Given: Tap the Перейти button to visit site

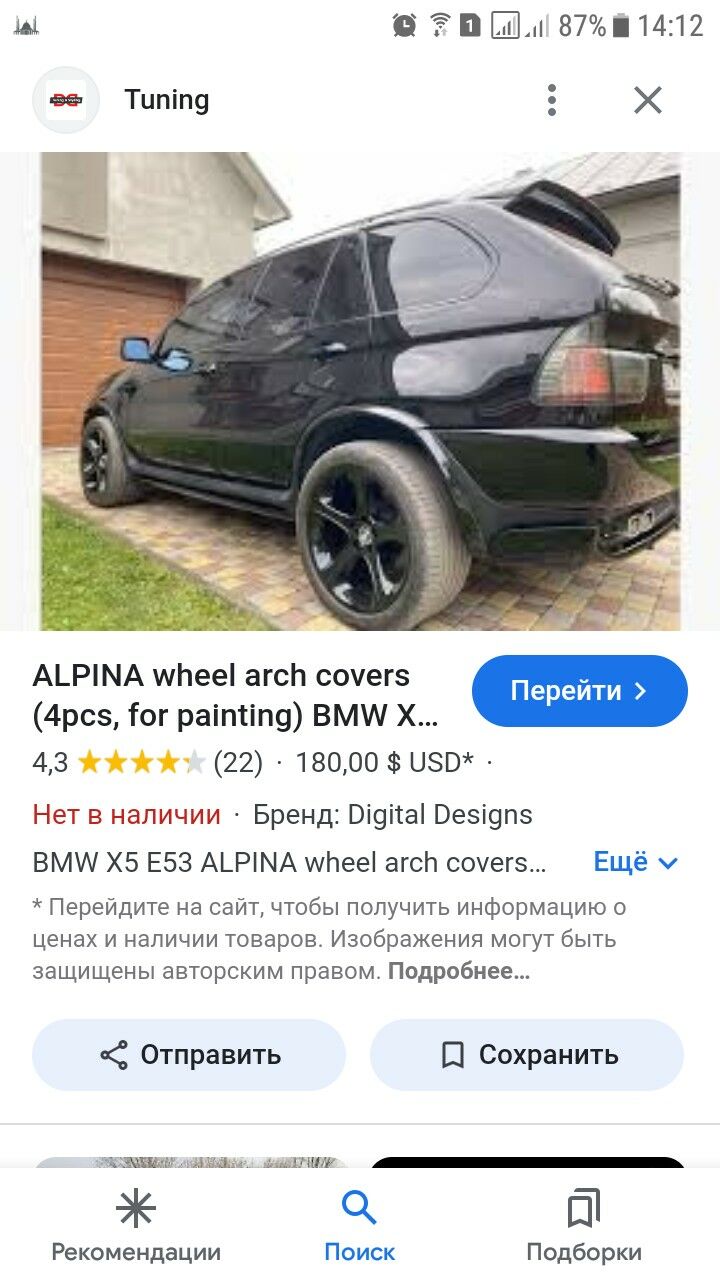Looking at the screenshot, I should 579,691.
